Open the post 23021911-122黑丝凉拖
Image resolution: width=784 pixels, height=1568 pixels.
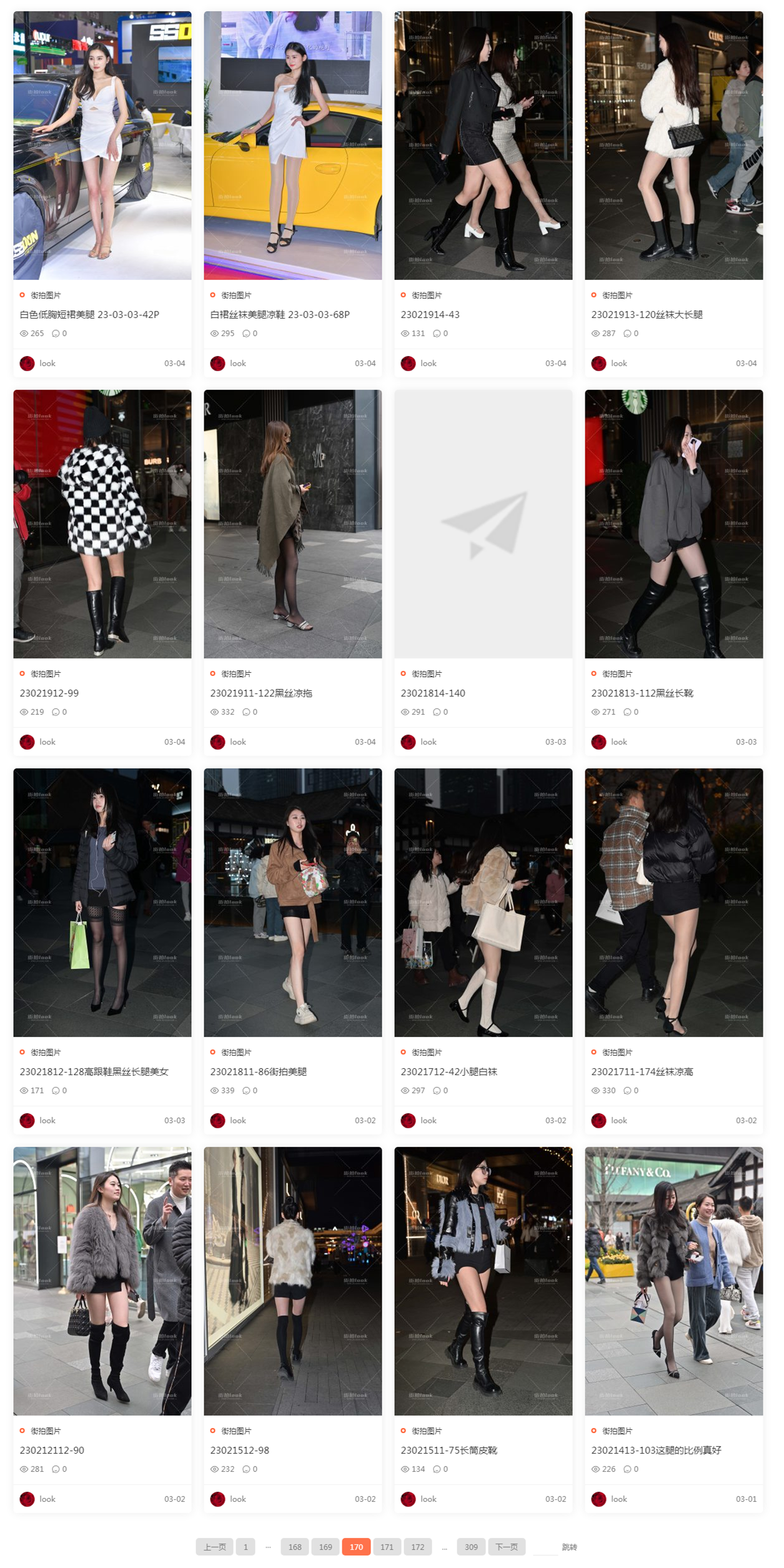261,693
